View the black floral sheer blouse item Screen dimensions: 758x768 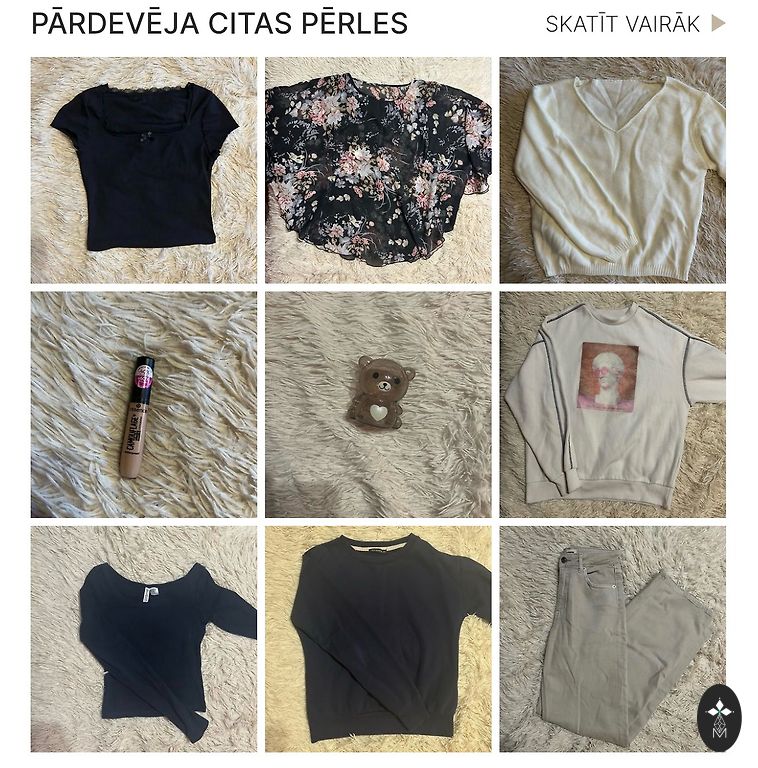[378, 170]
